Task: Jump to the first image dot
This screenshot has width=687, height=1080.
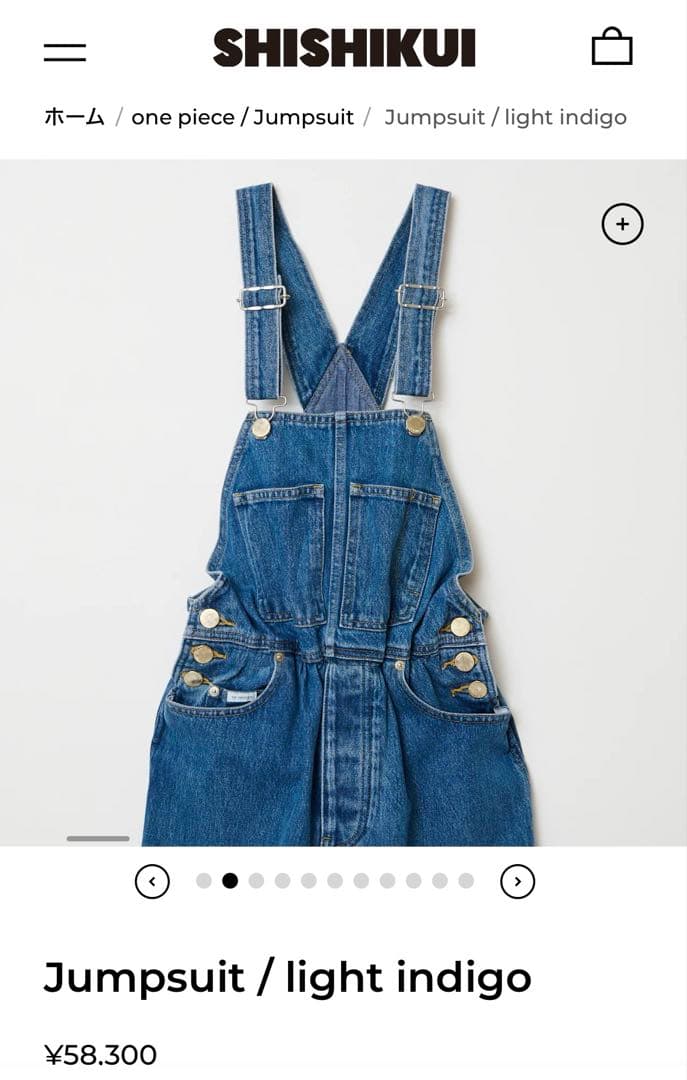Action: tap(204, 881)
